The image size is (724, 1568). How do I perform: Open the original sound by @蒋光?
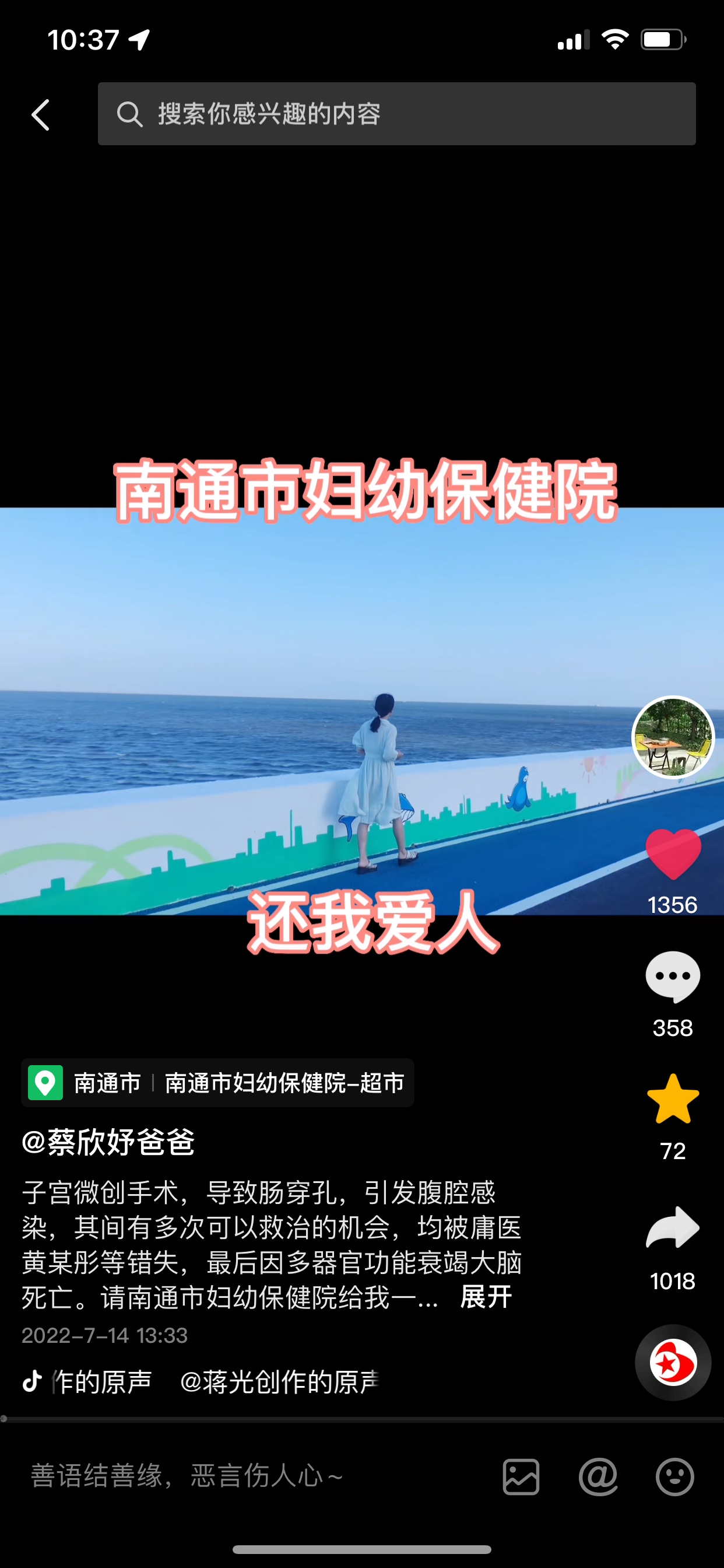pos(279,1382)
